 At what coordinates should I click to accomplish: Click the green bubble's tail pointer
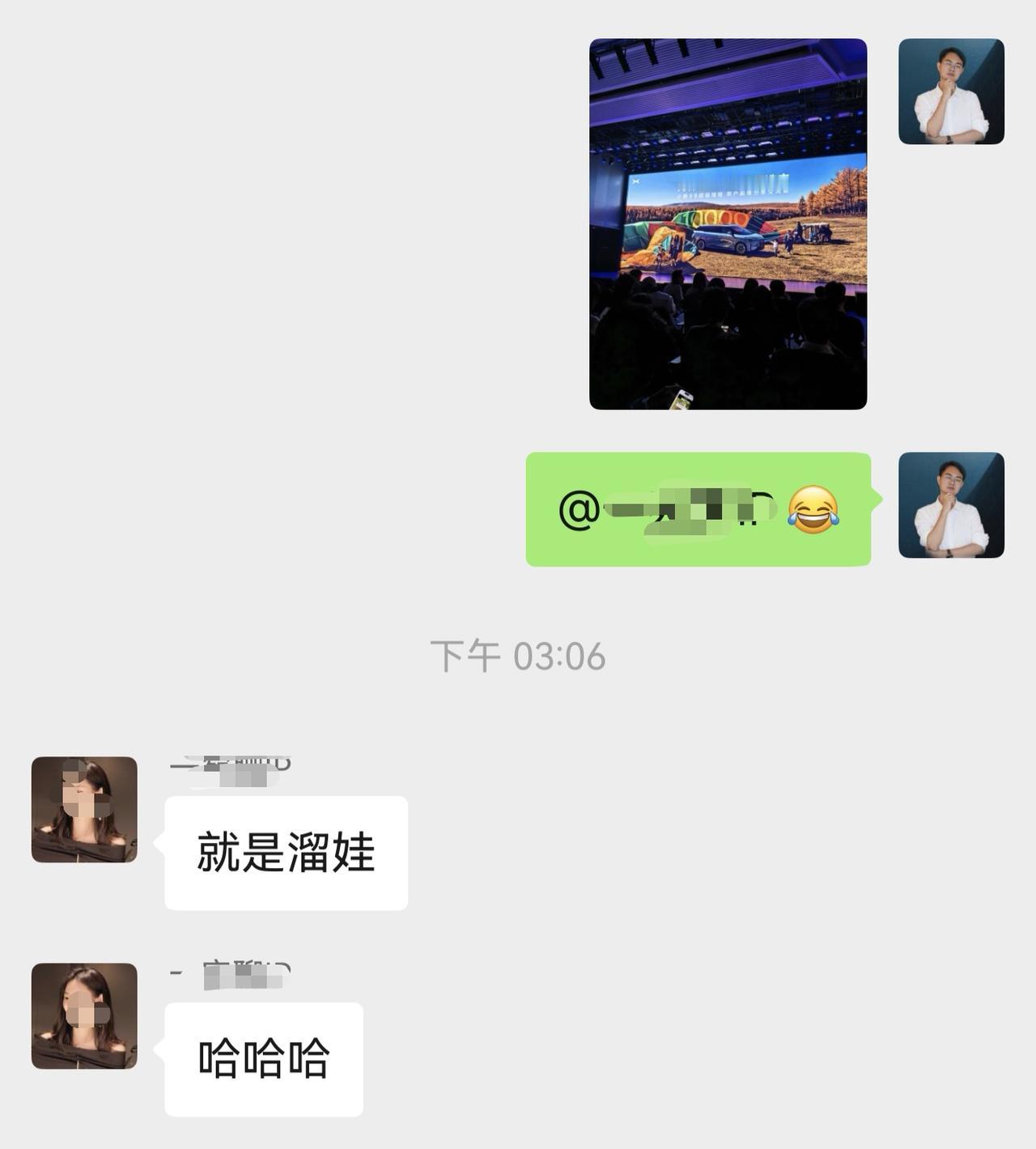tap(874, 498)
